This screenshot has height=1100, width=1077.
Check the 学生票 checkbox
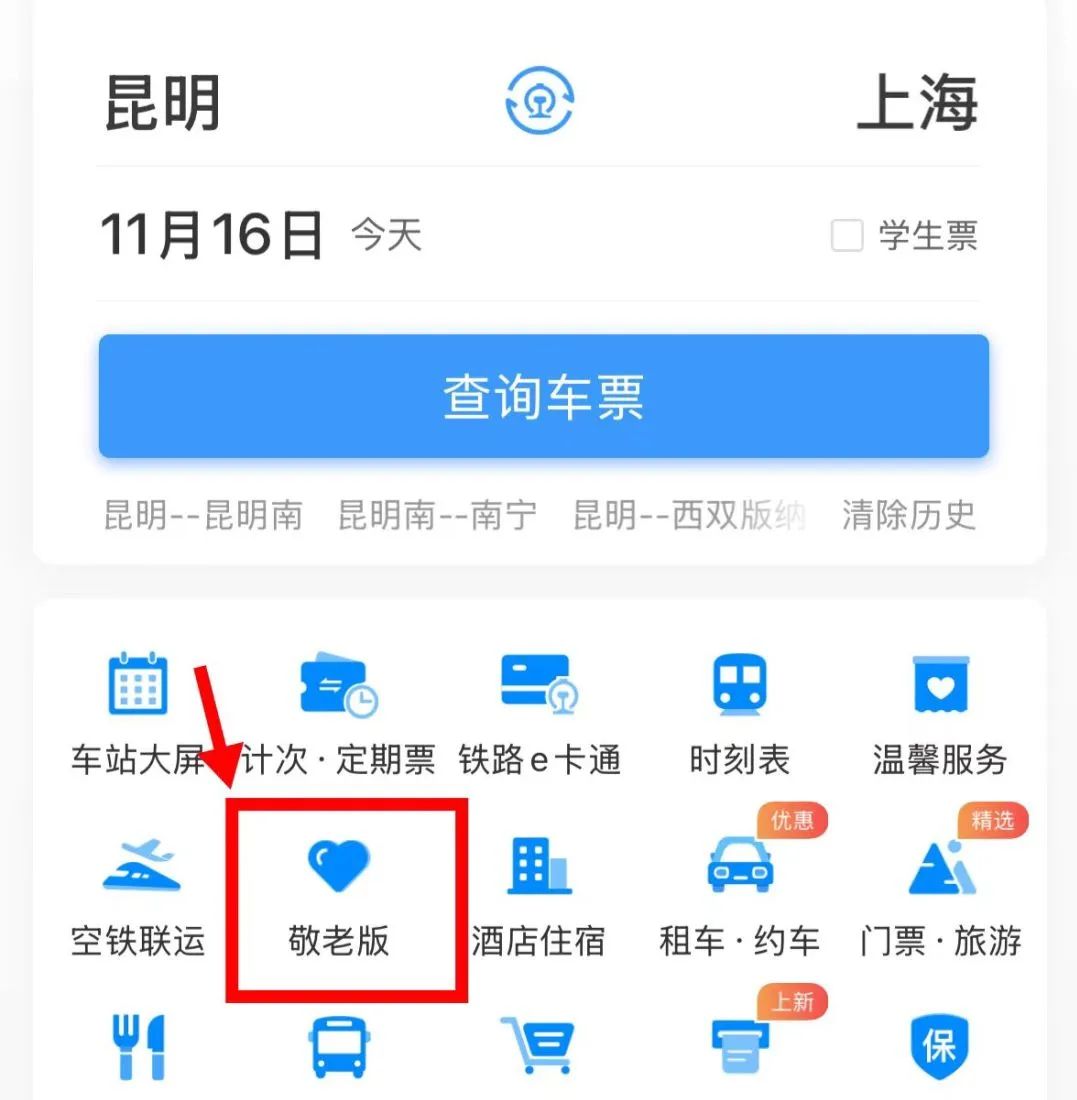[x=846, y=235]
